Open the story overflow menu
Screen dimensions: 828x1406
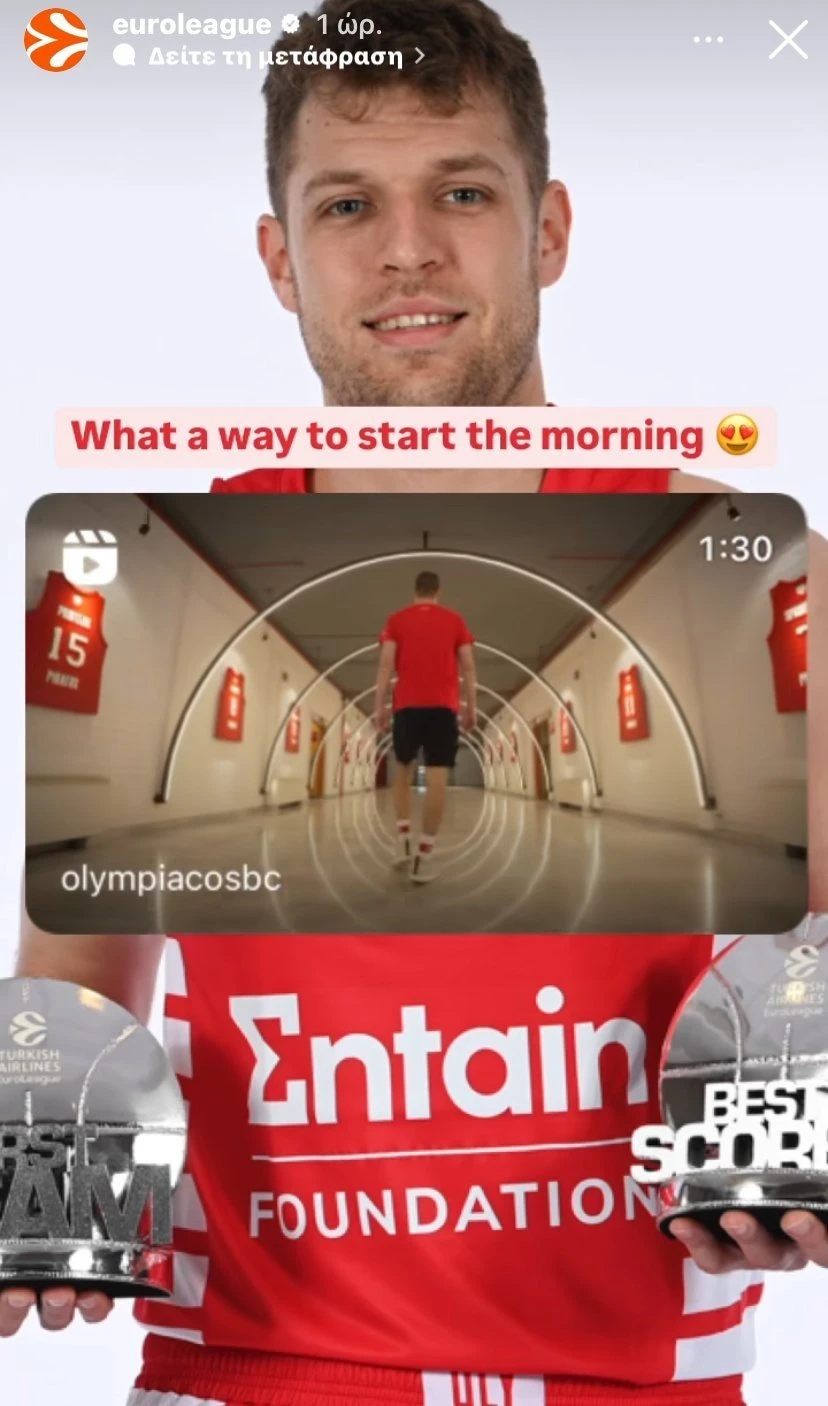point(708,40)
